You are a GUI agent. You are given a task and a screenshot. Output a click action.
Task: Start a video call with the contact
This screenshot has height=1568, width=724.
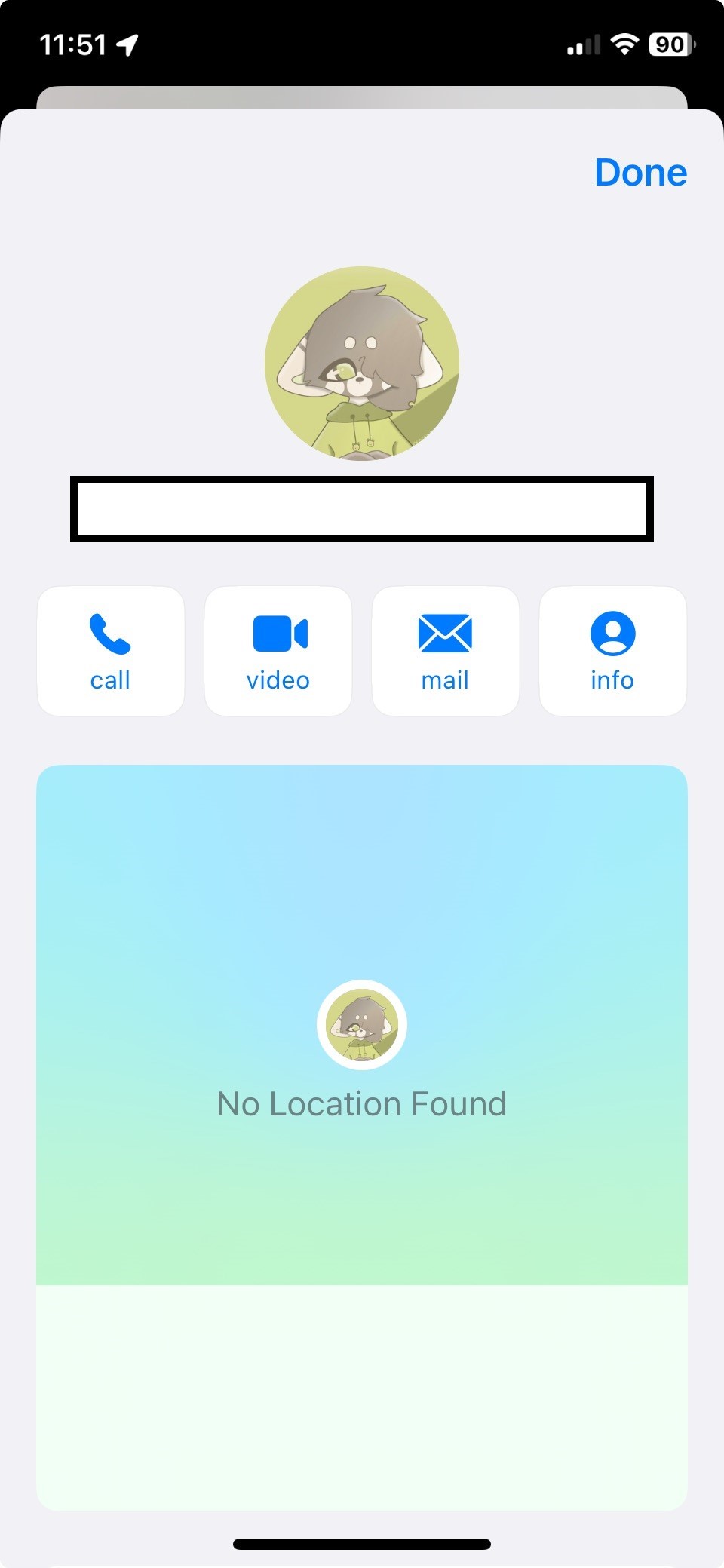278,651
